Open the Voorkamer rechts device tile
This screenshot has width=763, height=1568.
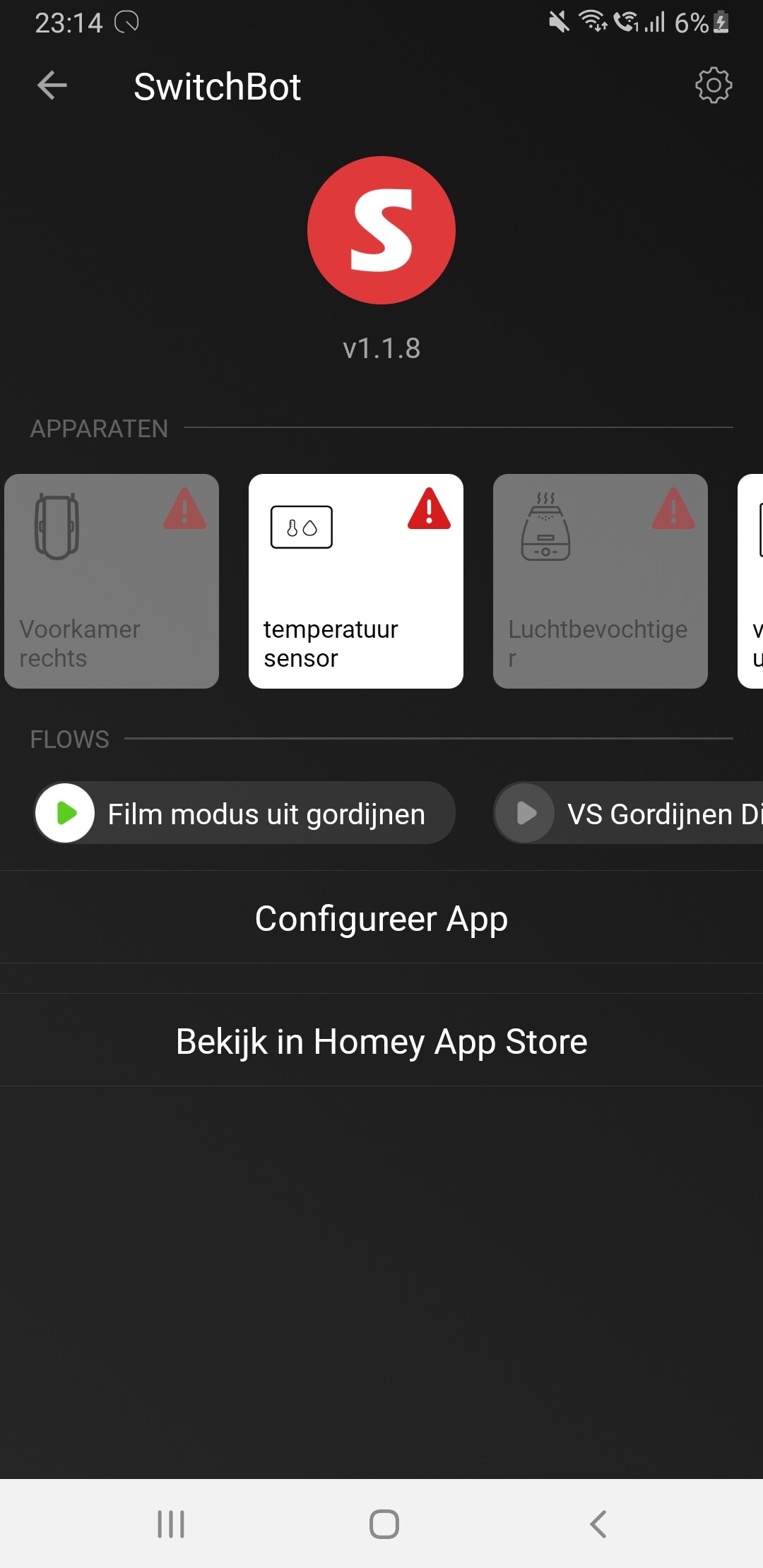point(112,581)
